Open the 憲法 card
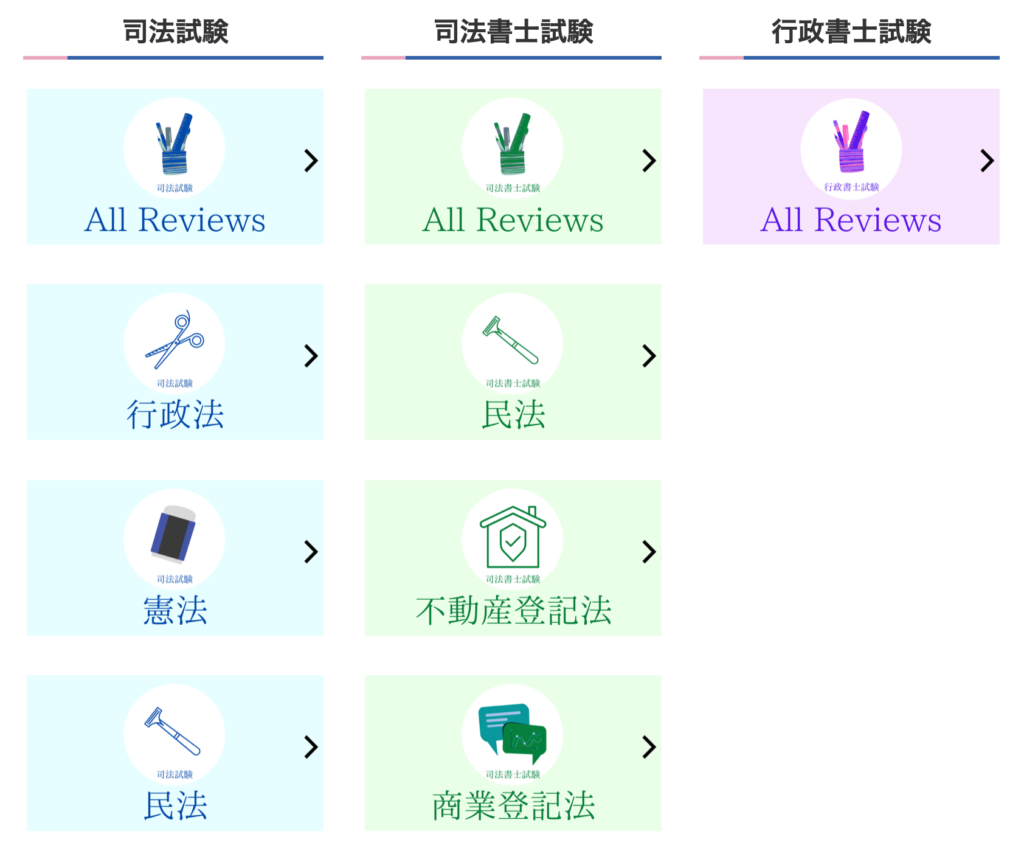 (x=175, y=558)
